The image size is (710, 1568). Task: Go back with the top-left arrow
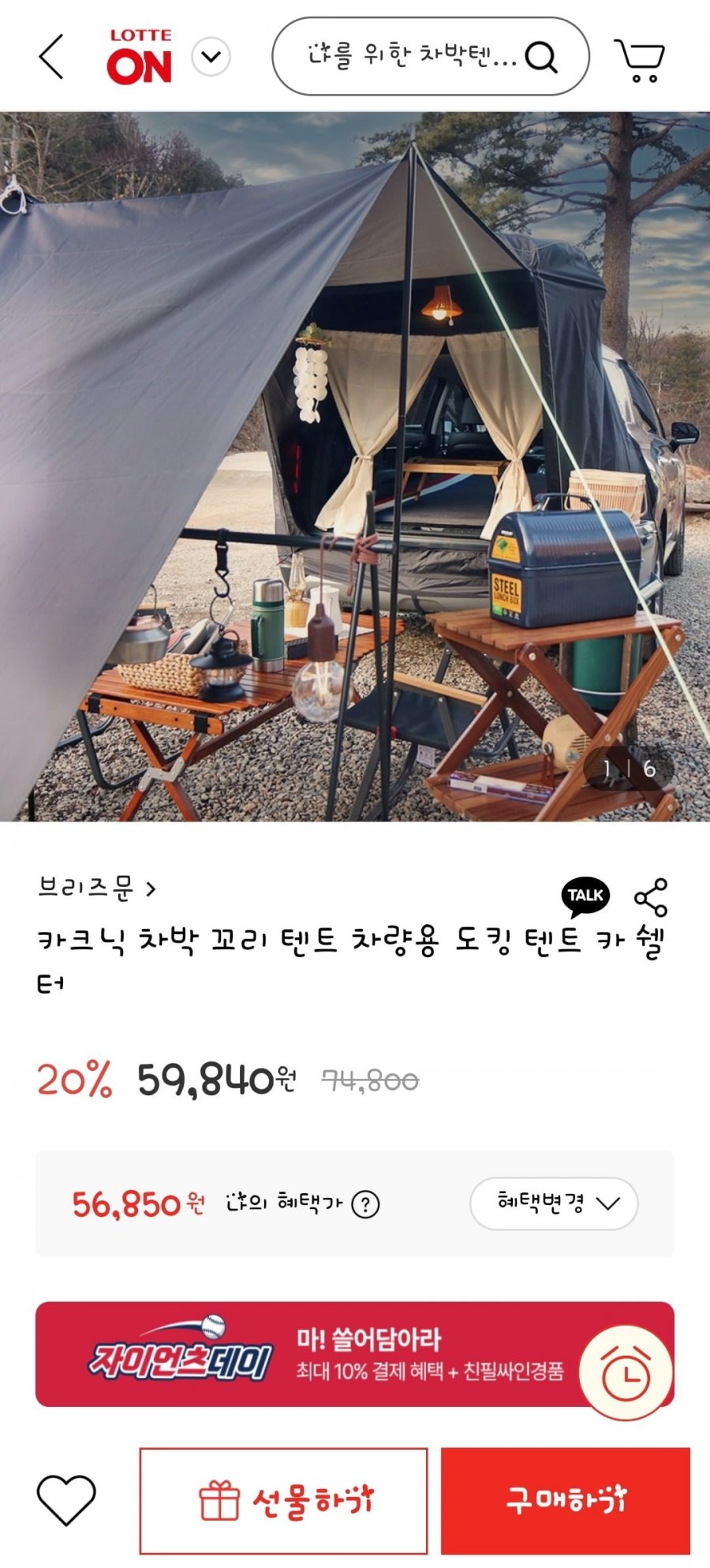[51, 57]
